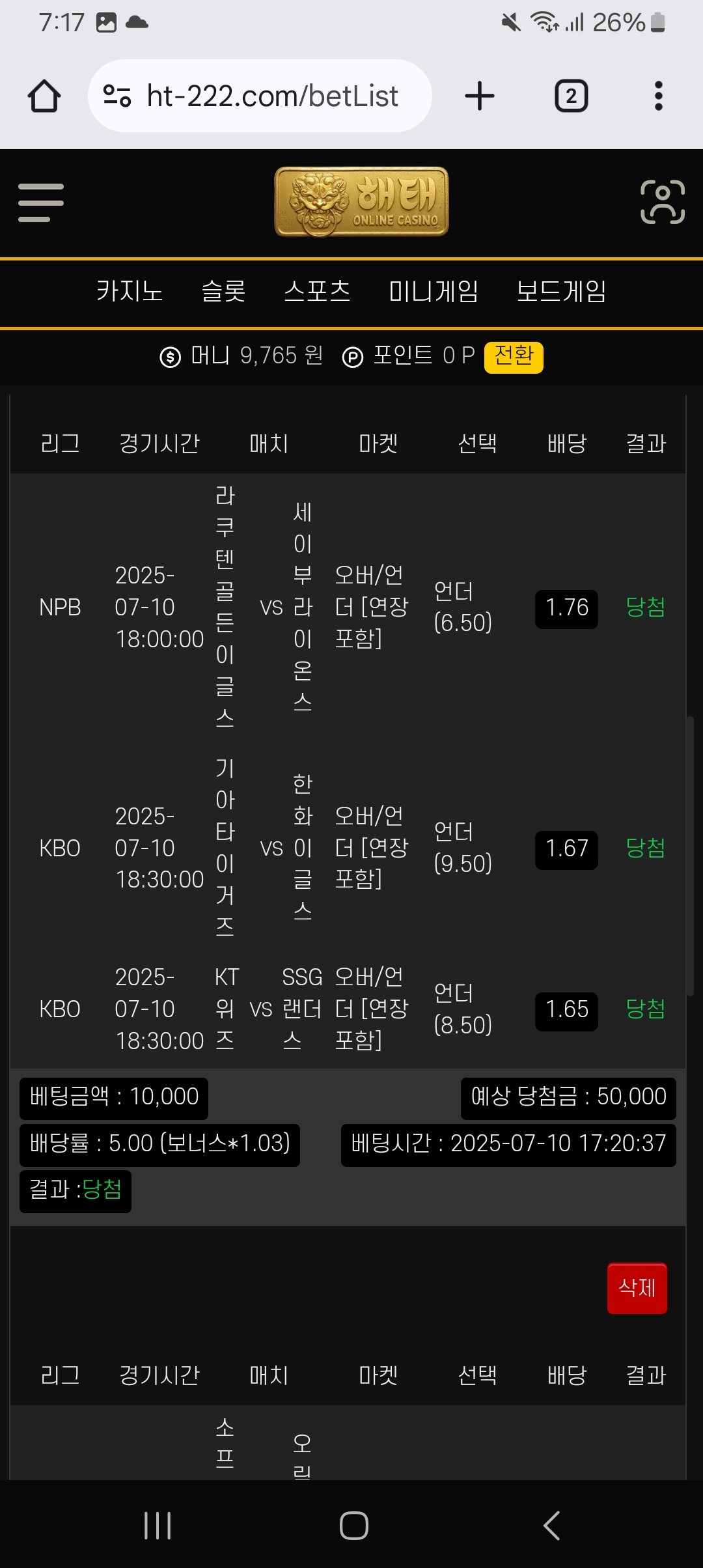
Task: Go back using the system back button
Action: pos(551,1525)
